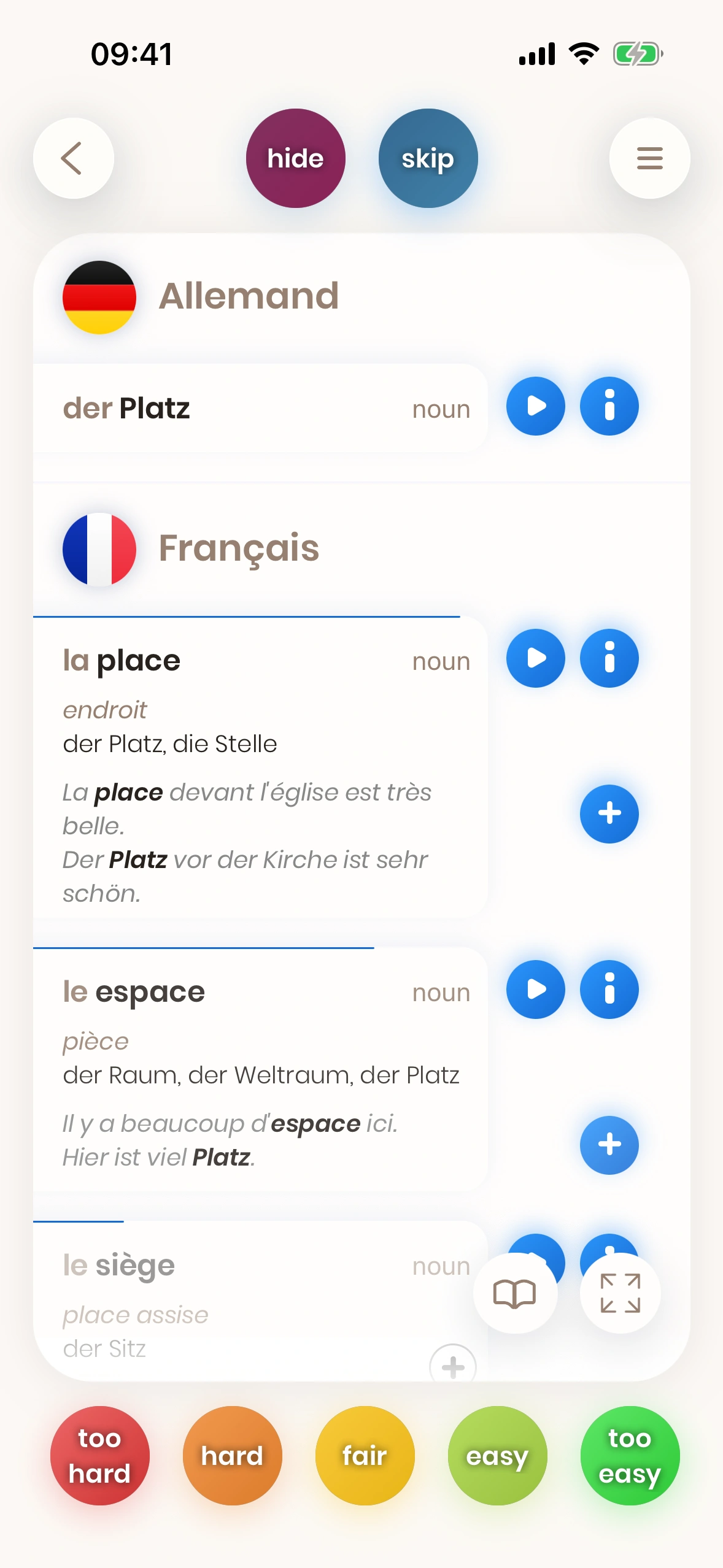Skip the current word
The height and width of the screenshot is (1568, 723).
tap(428, 158)
